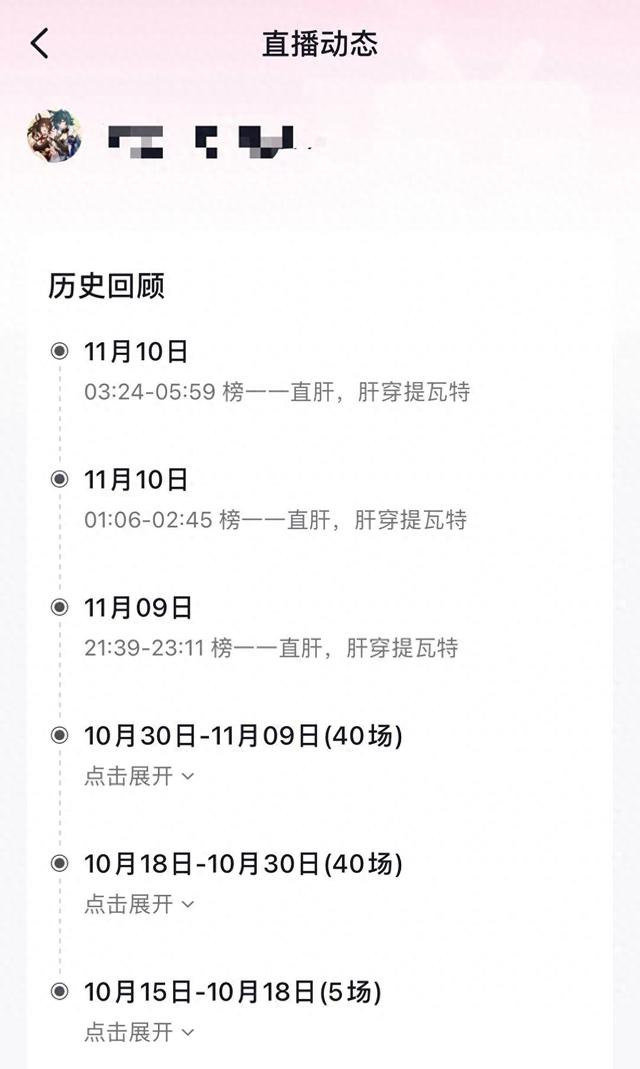Expand the 10月30日-11月09日 (40场) sessions
Image resolution: width=640 pixels, height=1069 pixels.
(x=139, y=776)
